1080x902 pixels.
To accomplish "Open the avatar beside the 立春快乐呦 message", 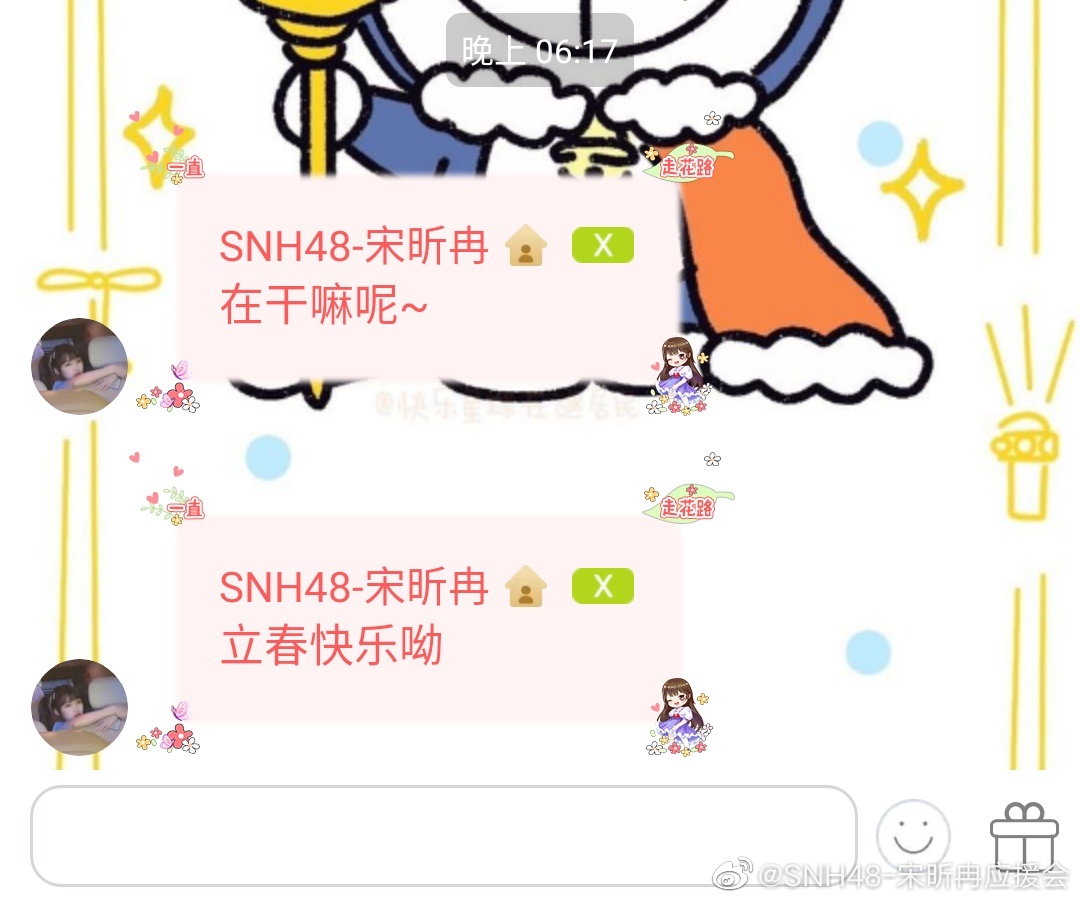I will click(80, 706).
